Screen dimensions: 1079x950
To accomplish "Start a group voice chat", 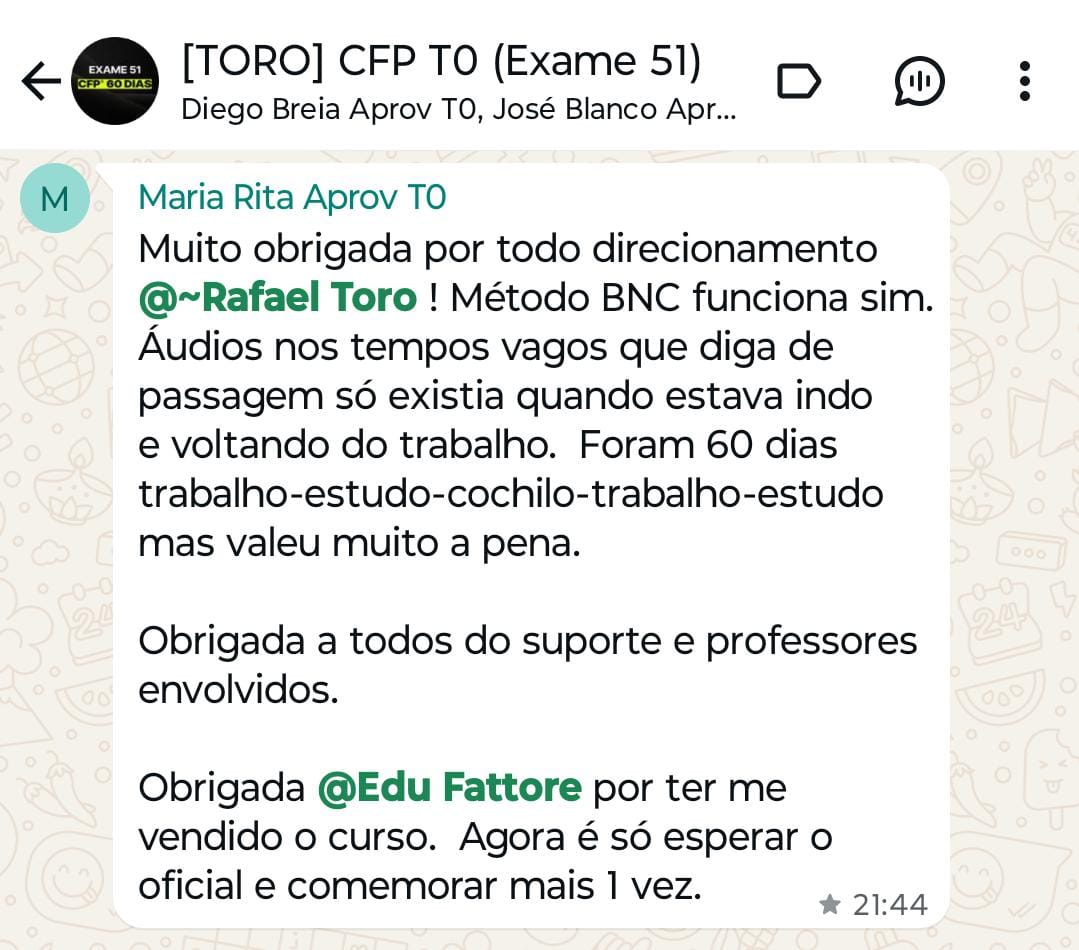I will pos(919,81).
